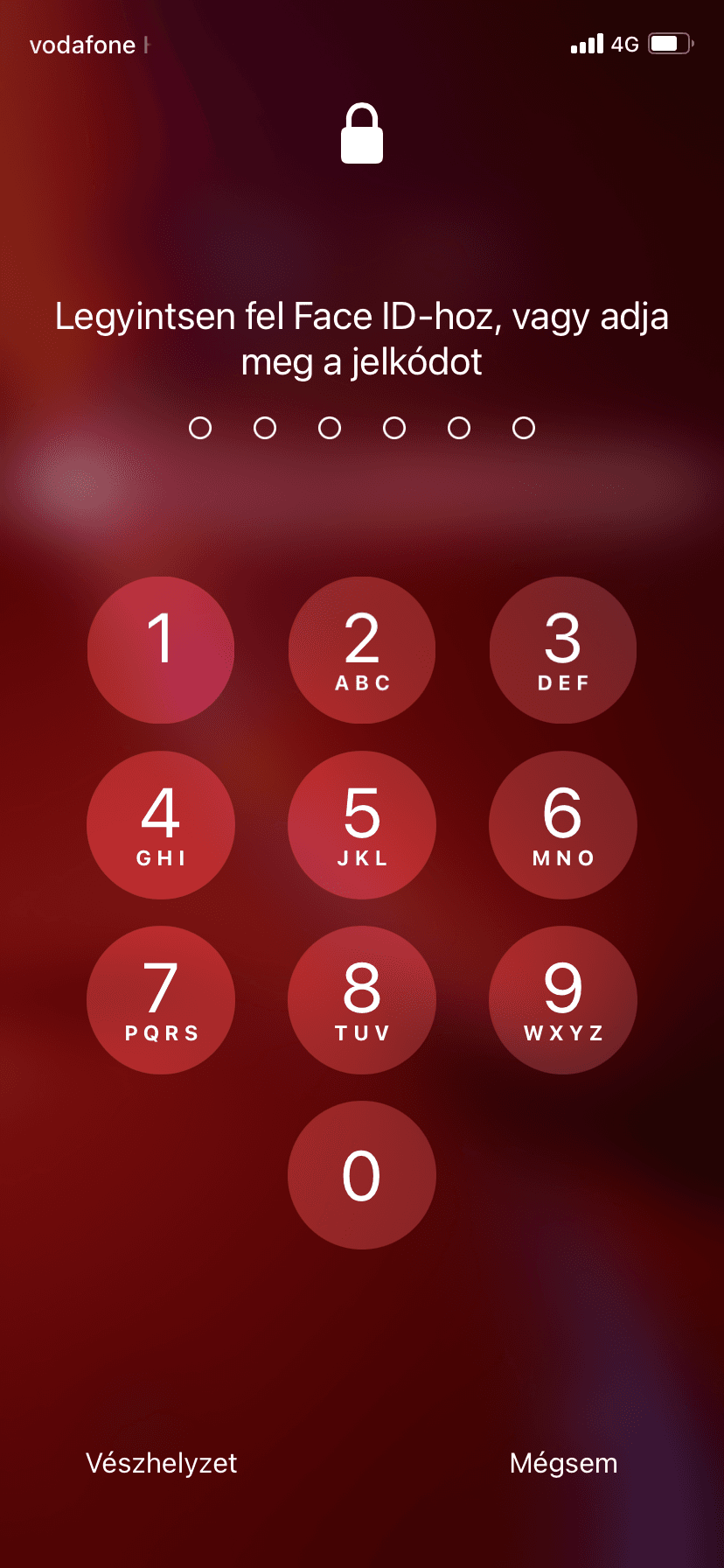Enter digit 5 JKL
The width and height of the screenshot is (724, 1568).
pyautogui.click(x=362, y=825)
